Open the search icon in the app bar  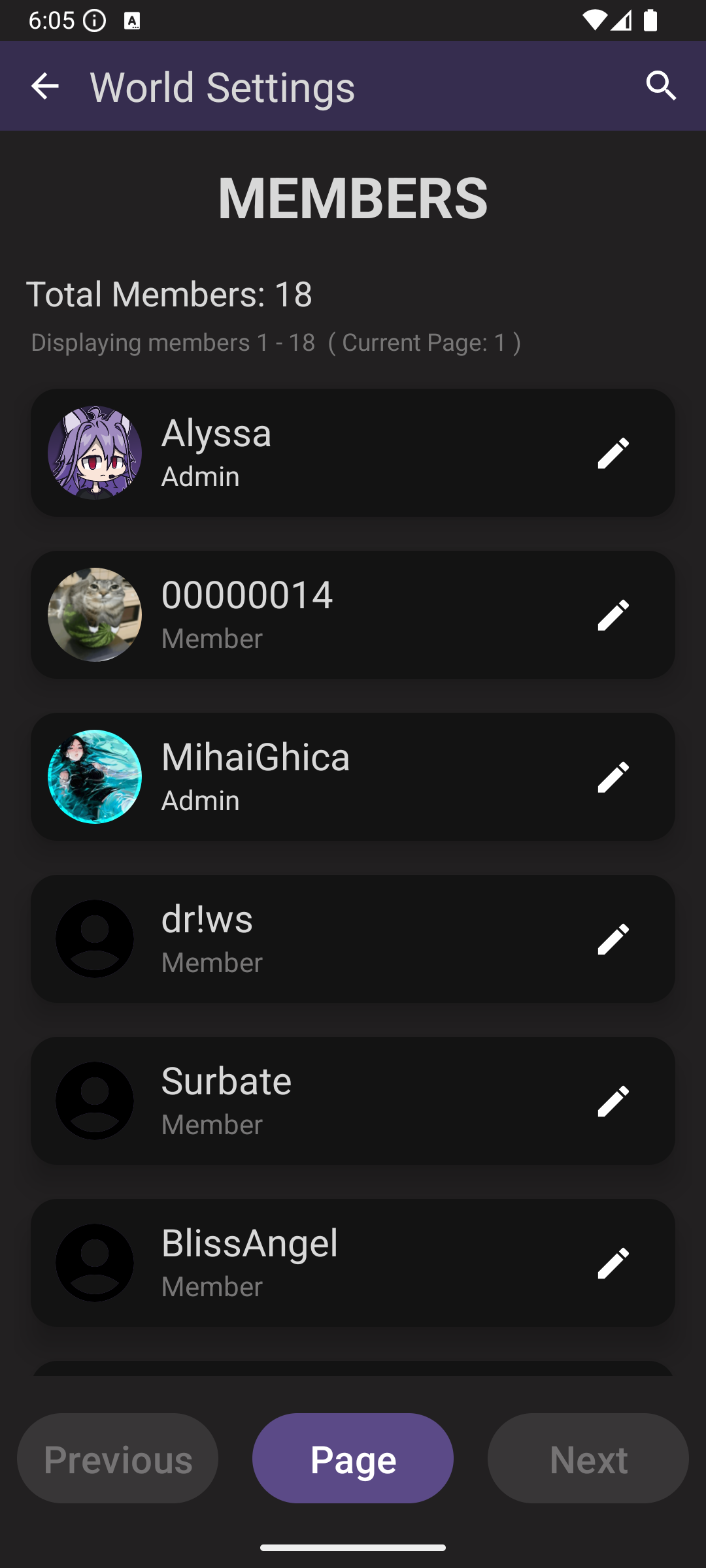pos(661,86)
